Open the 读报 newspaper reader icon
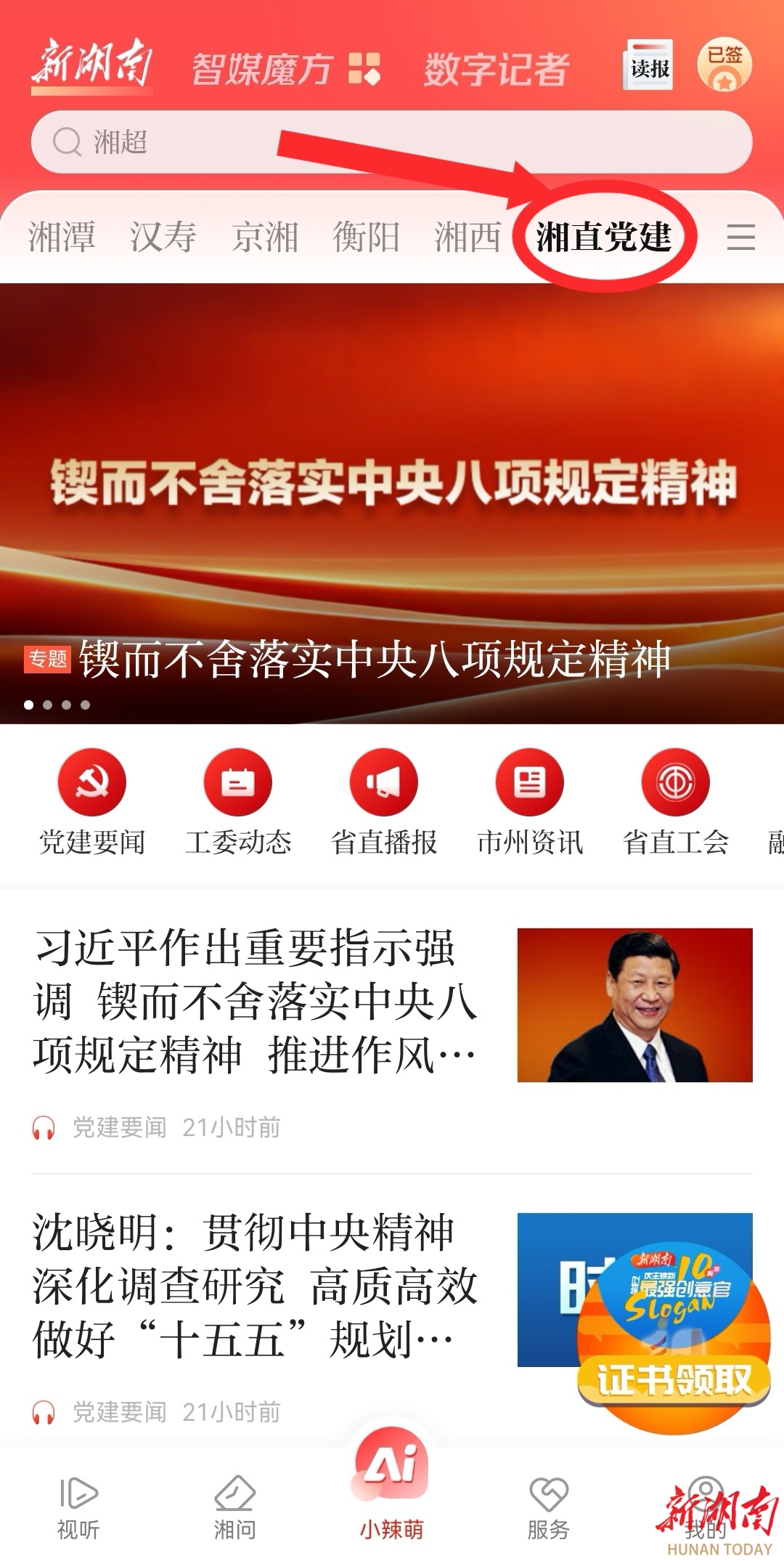The height and width of the screenshot is (1561, 784). (648, 66)
